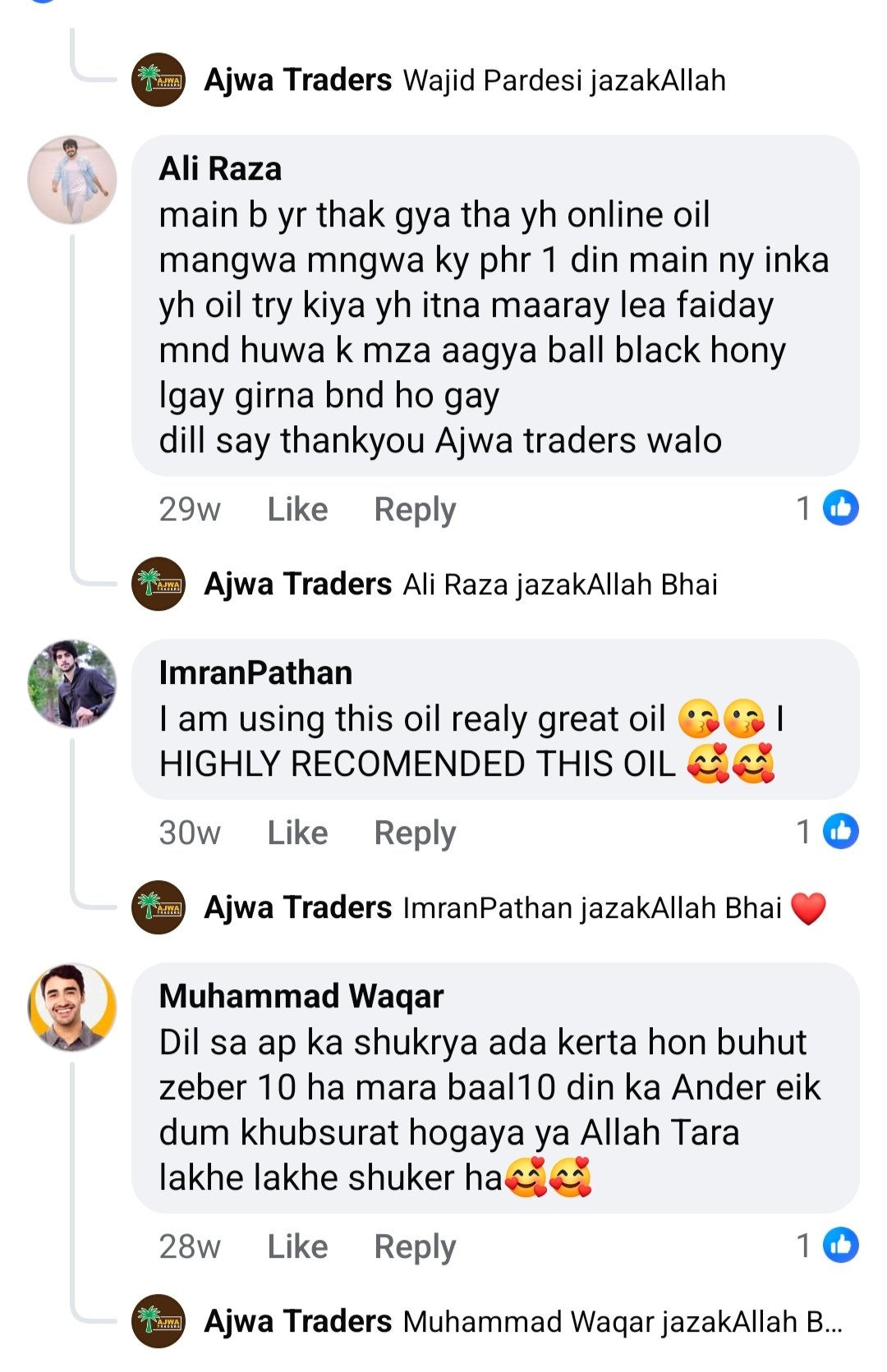Like ImranPathan's comment
This screenshot has width=887, height=1372.
coord(297,833)
